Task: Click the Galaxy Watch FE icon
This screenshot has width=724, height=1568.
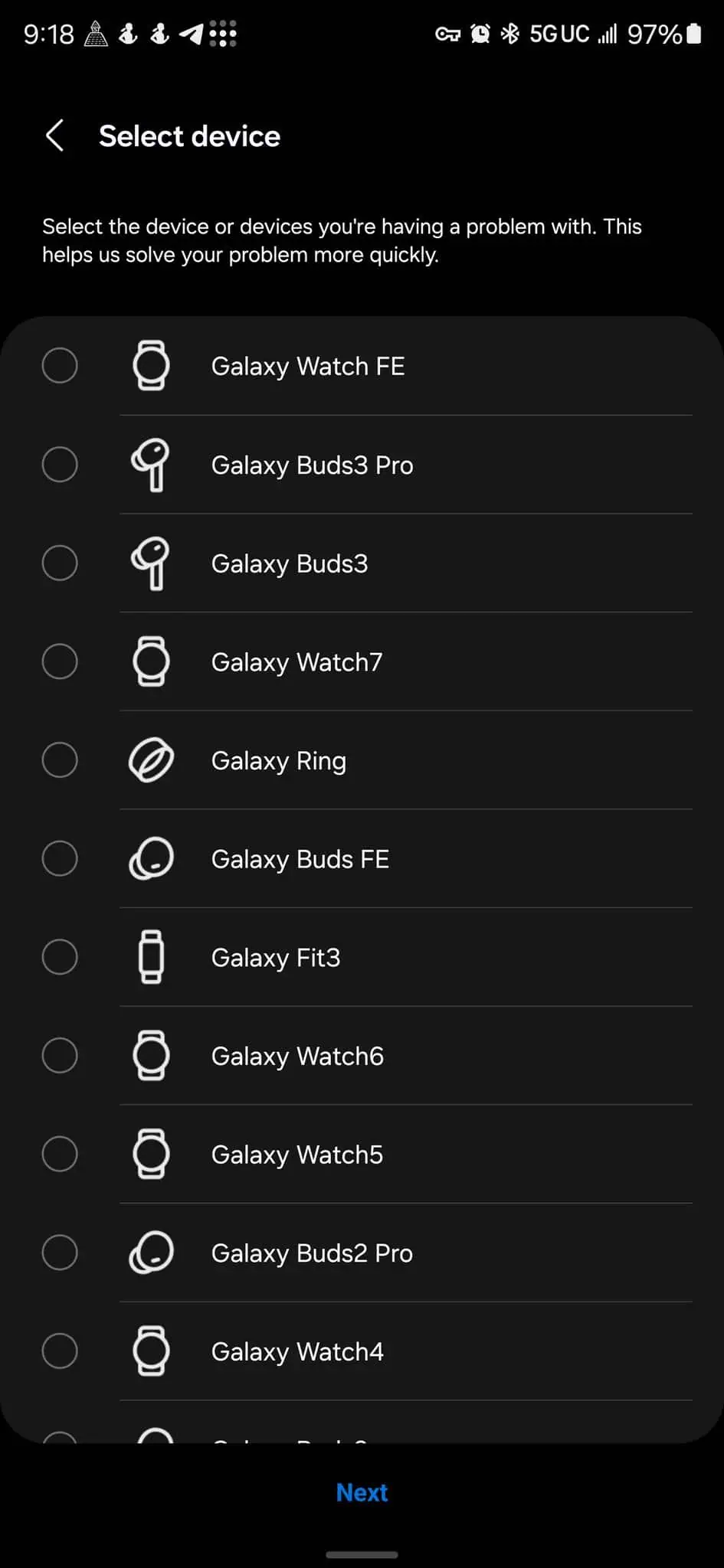Action: (151, 366)
